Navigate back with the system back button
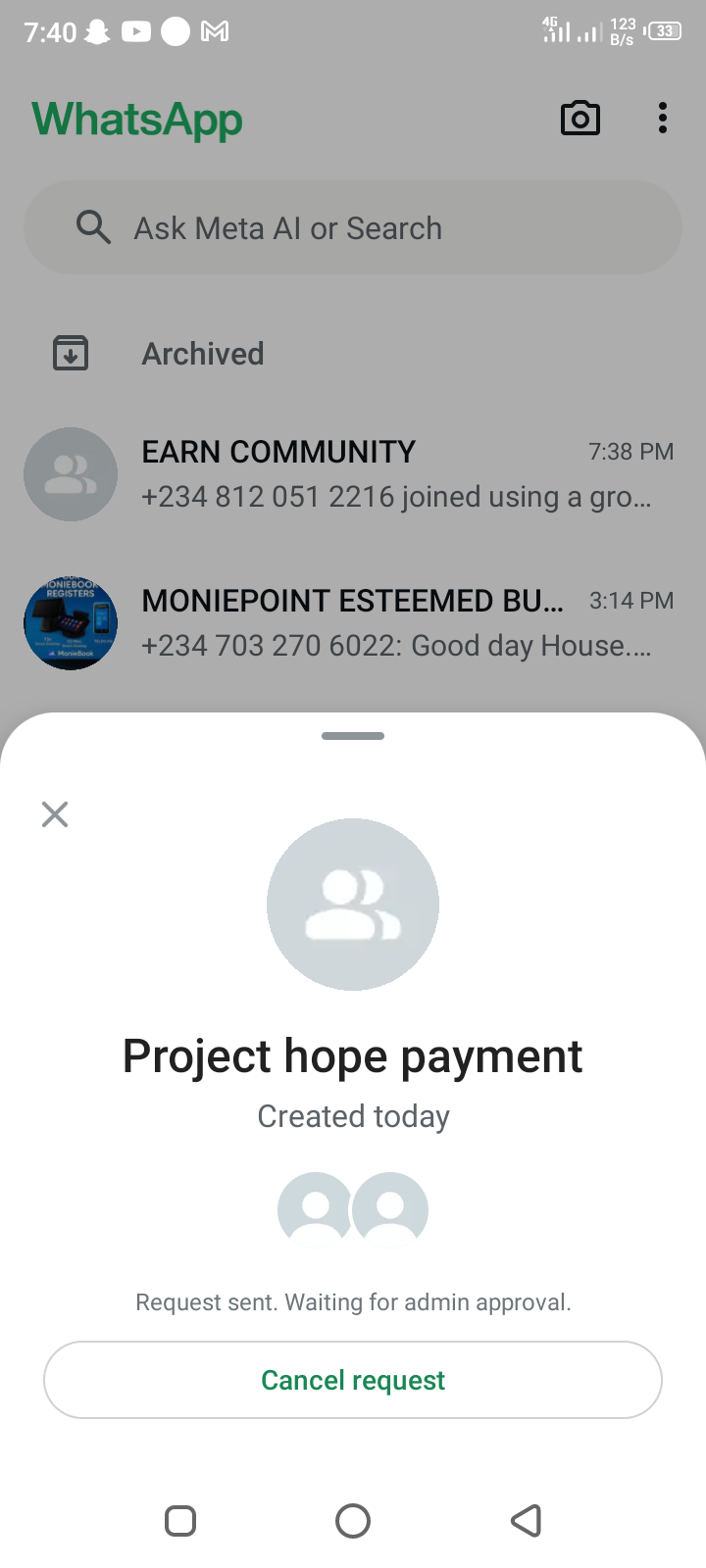This screenshot has width=706, height=1568. [527, 1521]
